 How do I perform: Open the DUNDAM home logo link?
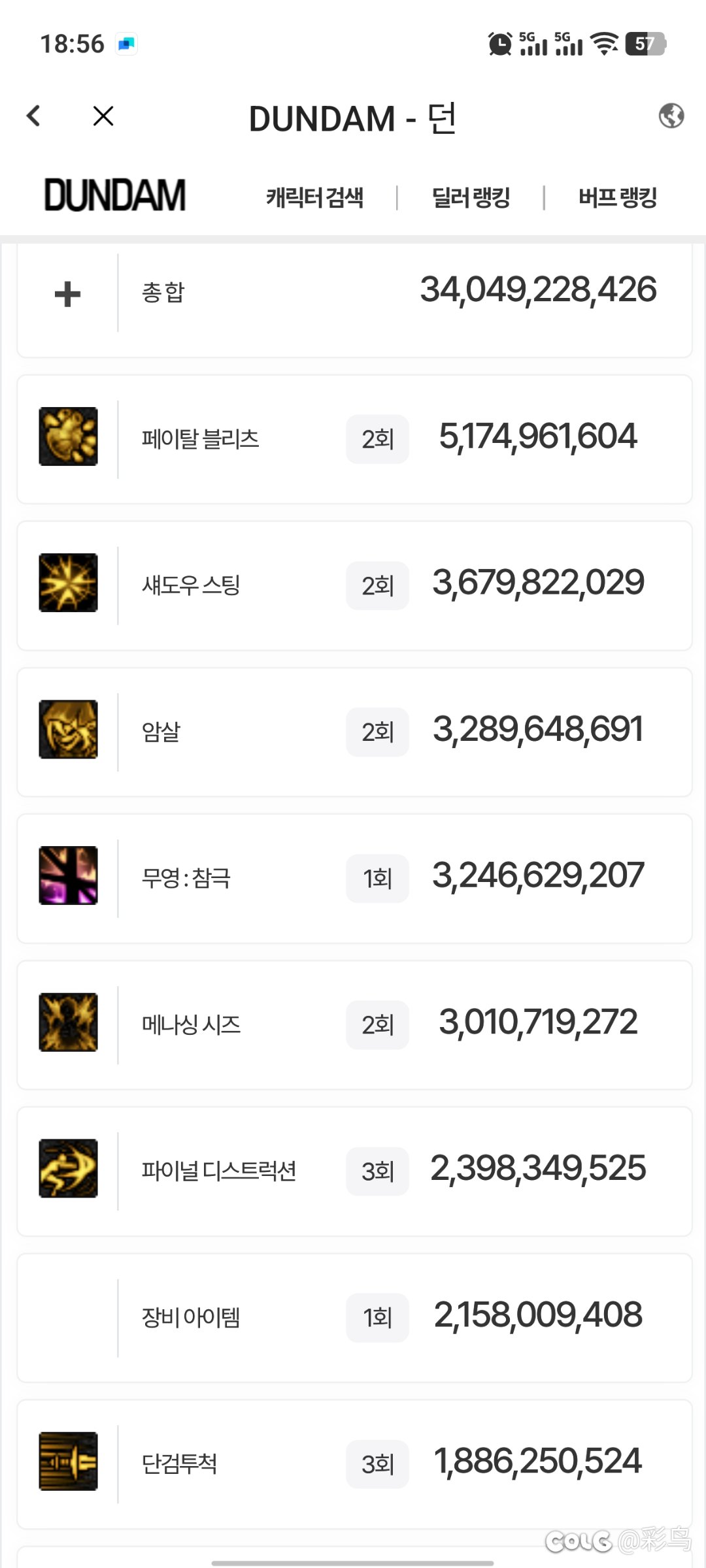[x=115, y=195]
